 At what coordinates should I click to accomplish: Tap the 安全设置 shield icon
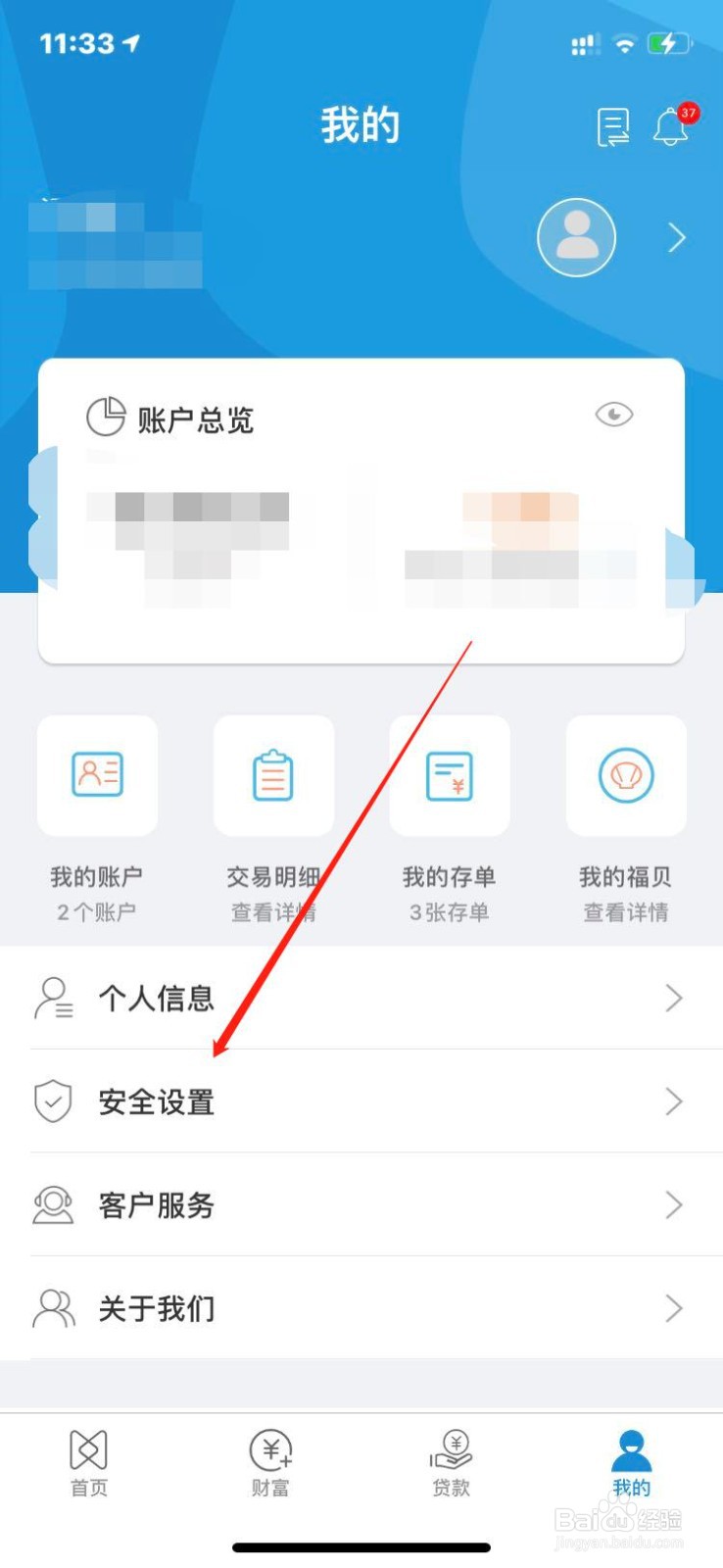(x=54, y=1102)
